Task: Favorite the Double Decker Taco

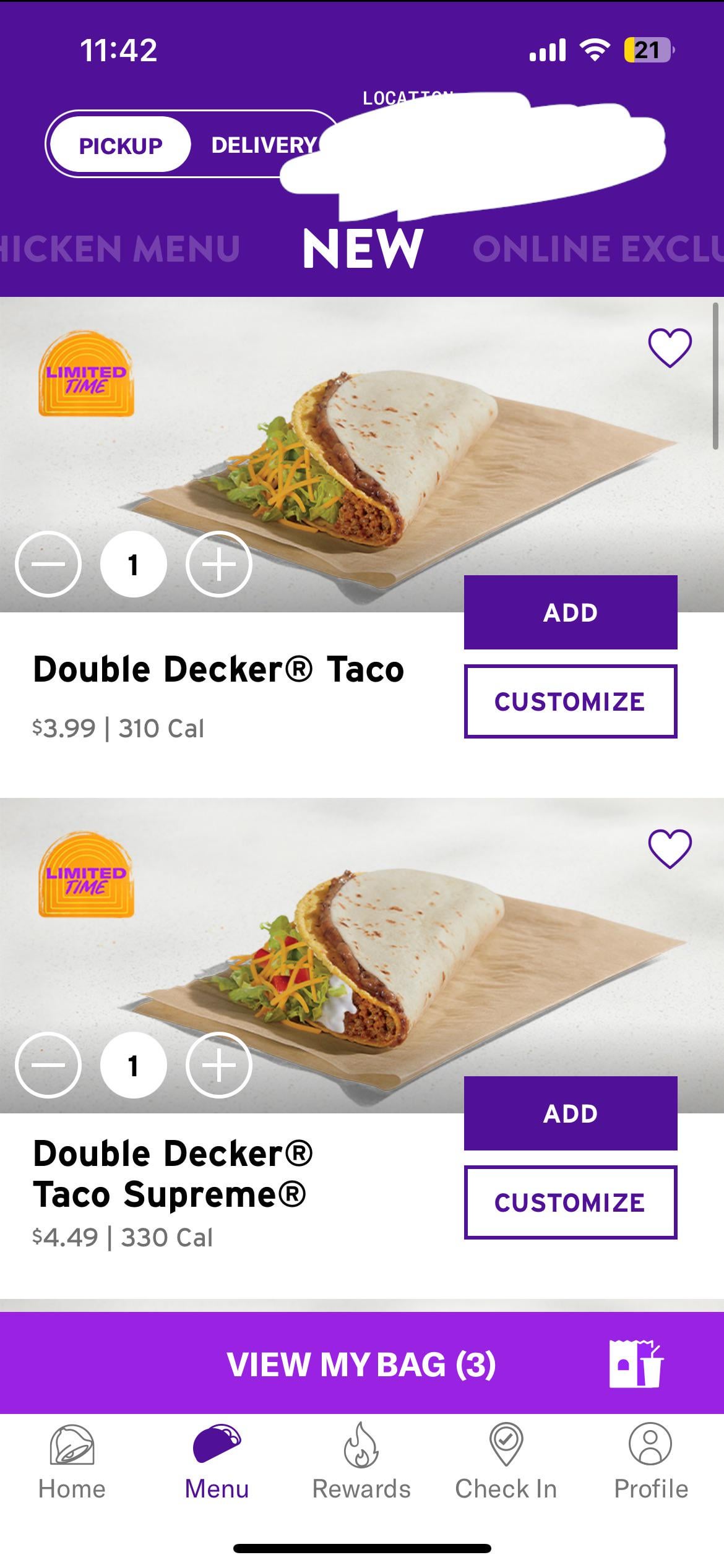Action: [670, 347]
